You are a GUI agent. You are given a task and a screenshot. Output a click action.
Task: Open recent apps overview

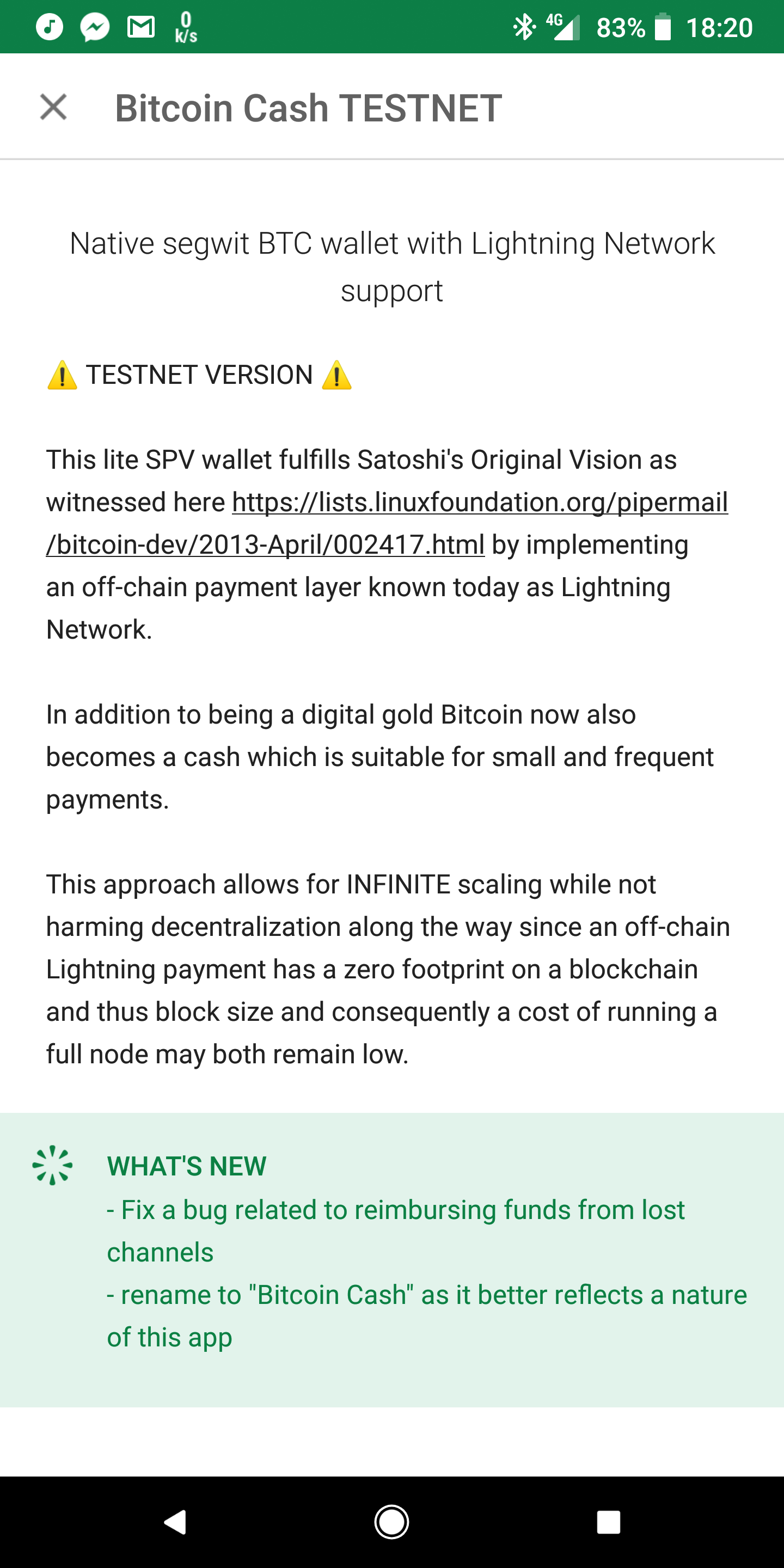pyautogui.click(x=608, y=1522)
